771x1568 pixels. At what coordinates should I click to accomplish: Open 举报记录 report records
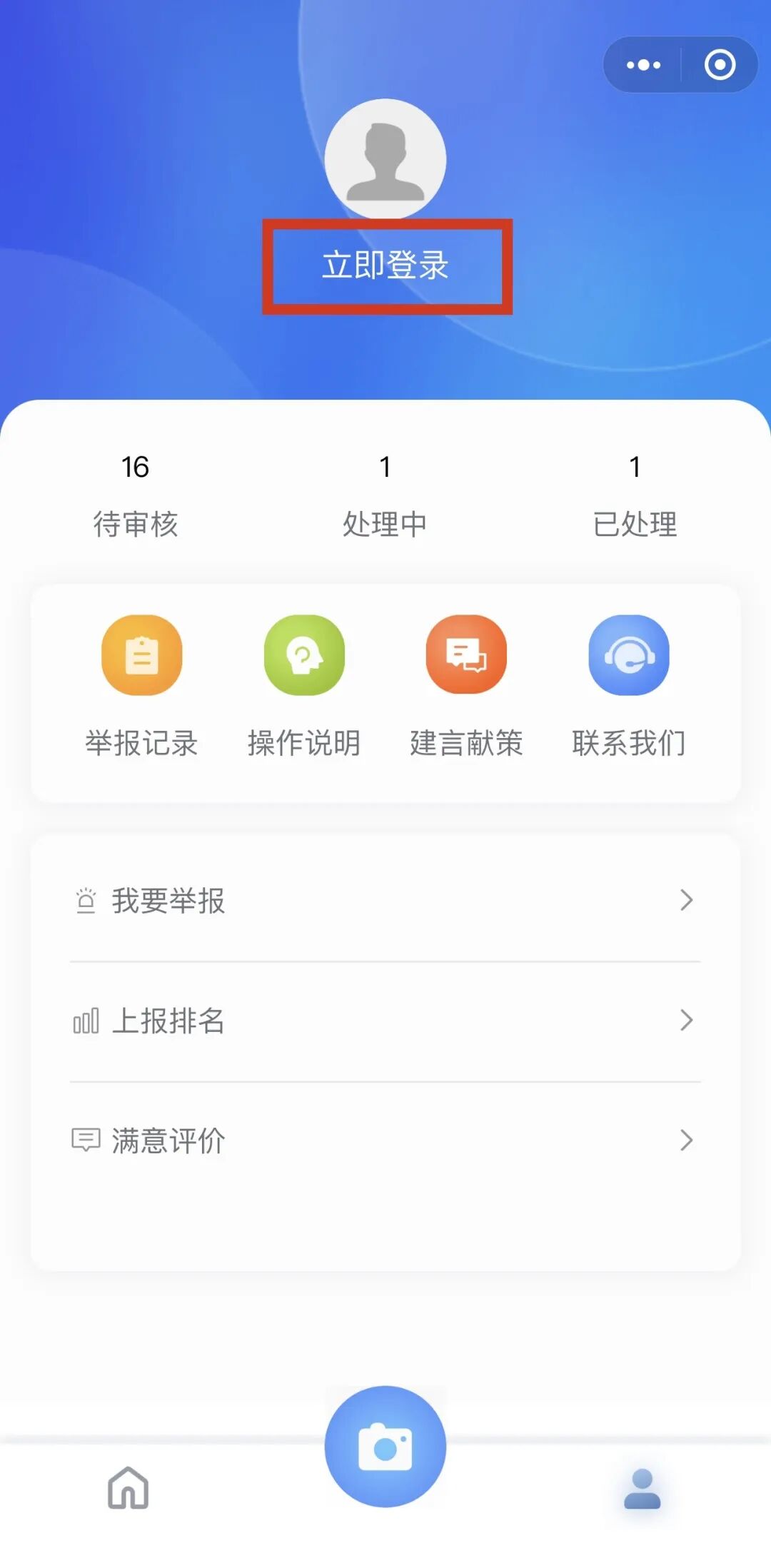pyautogui.click(x=142, y=684)
